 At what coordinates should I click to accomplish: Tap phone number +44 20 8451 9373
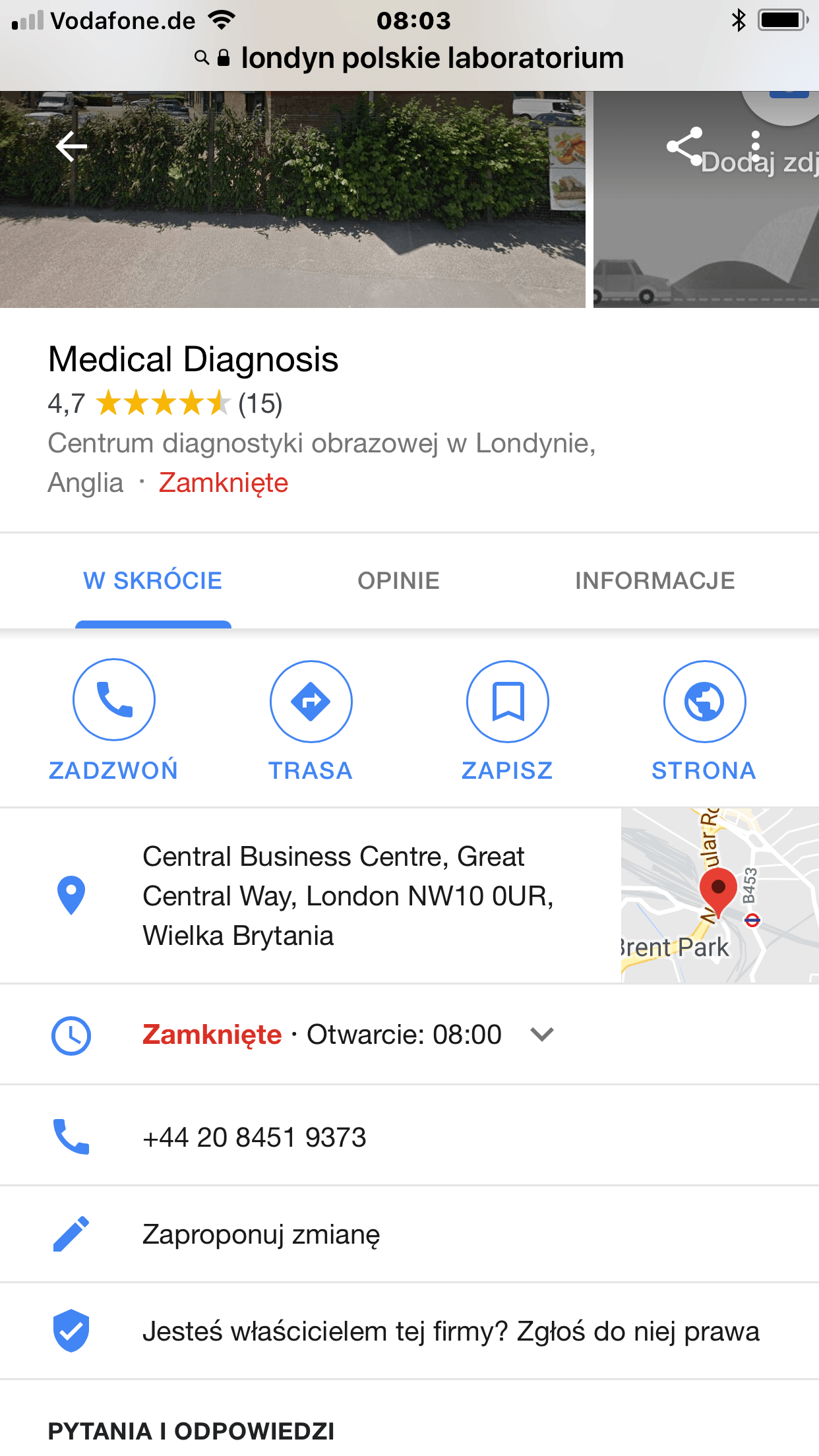coord(255,1137)
